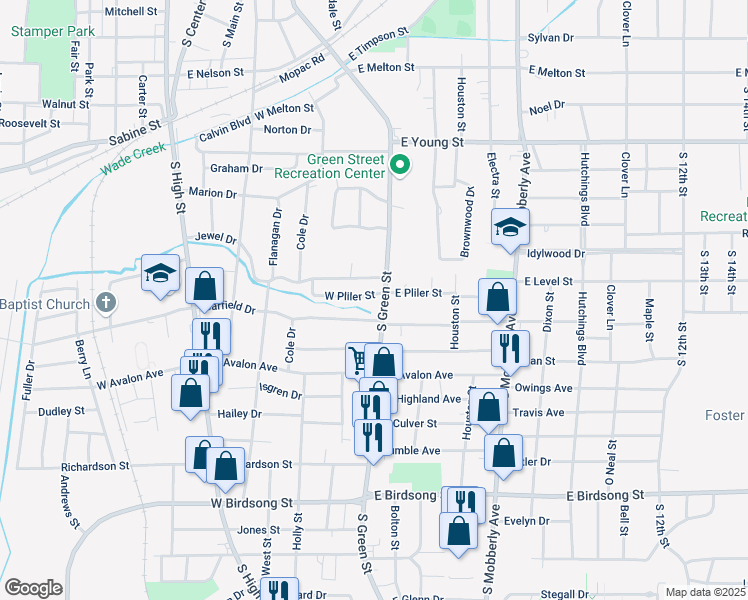Open the Baptist Church marker

tap(107, 303)
